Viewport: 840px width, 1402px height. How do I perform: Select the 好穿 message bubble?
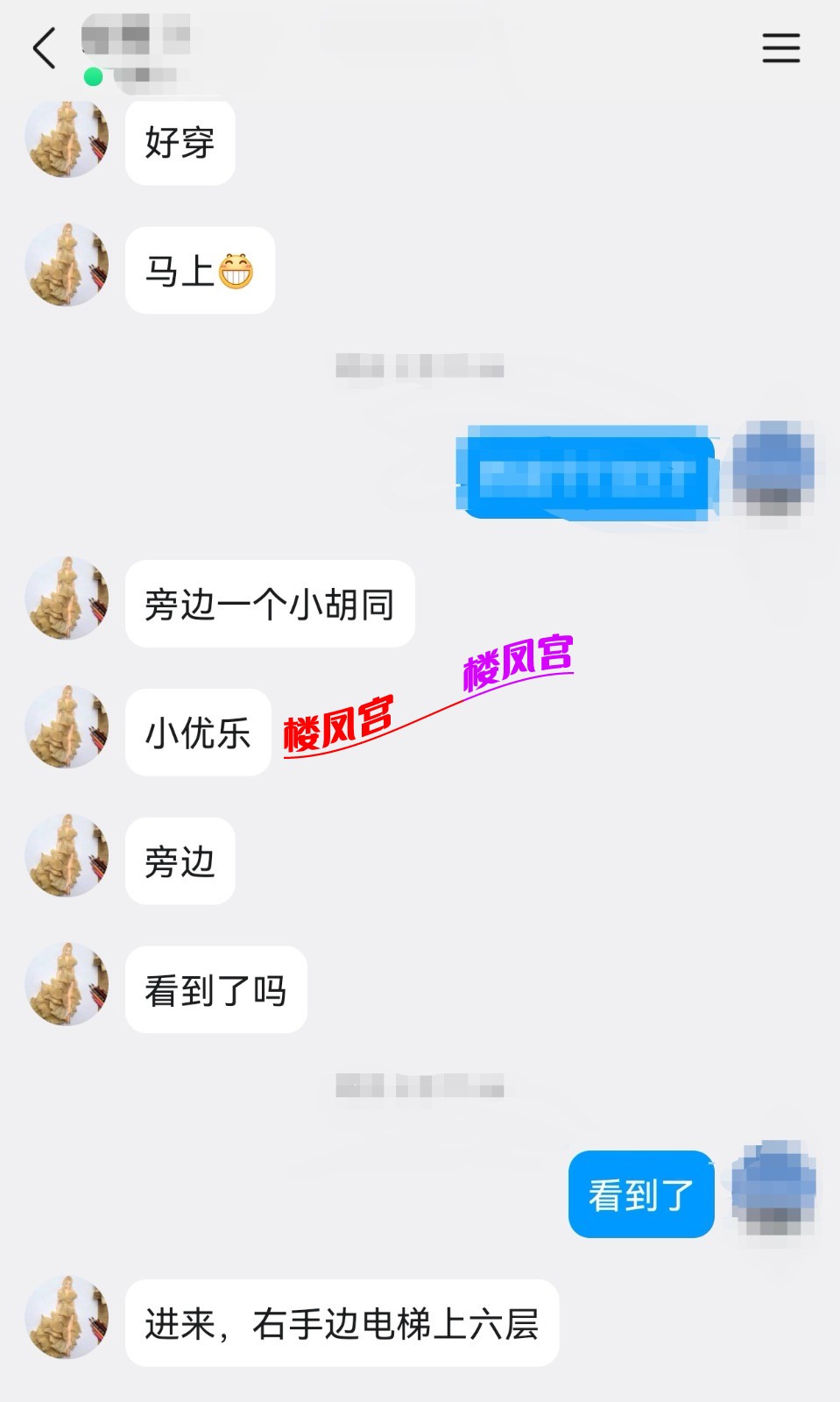[x=179, y=143]
